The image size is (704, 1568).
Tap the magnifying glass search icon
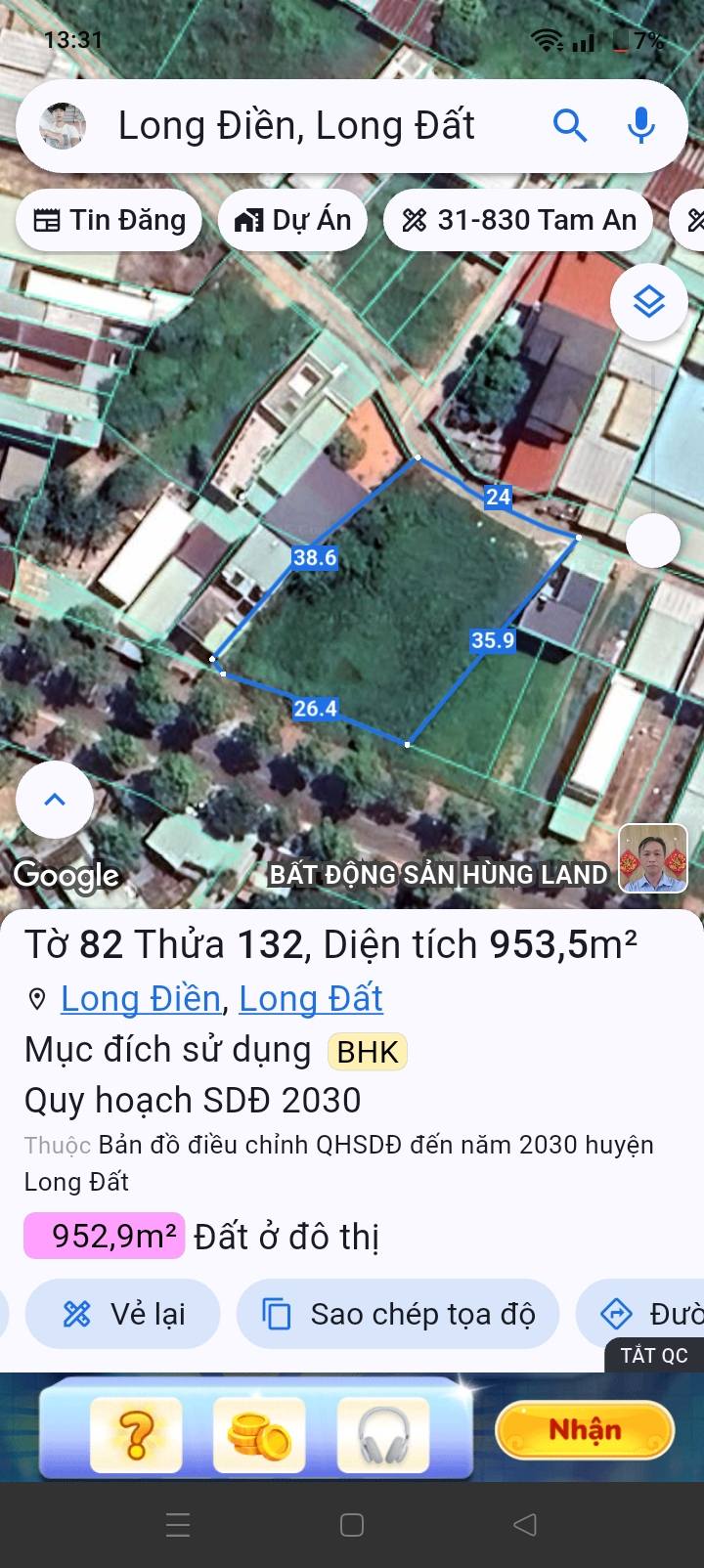tap(569, 126)
